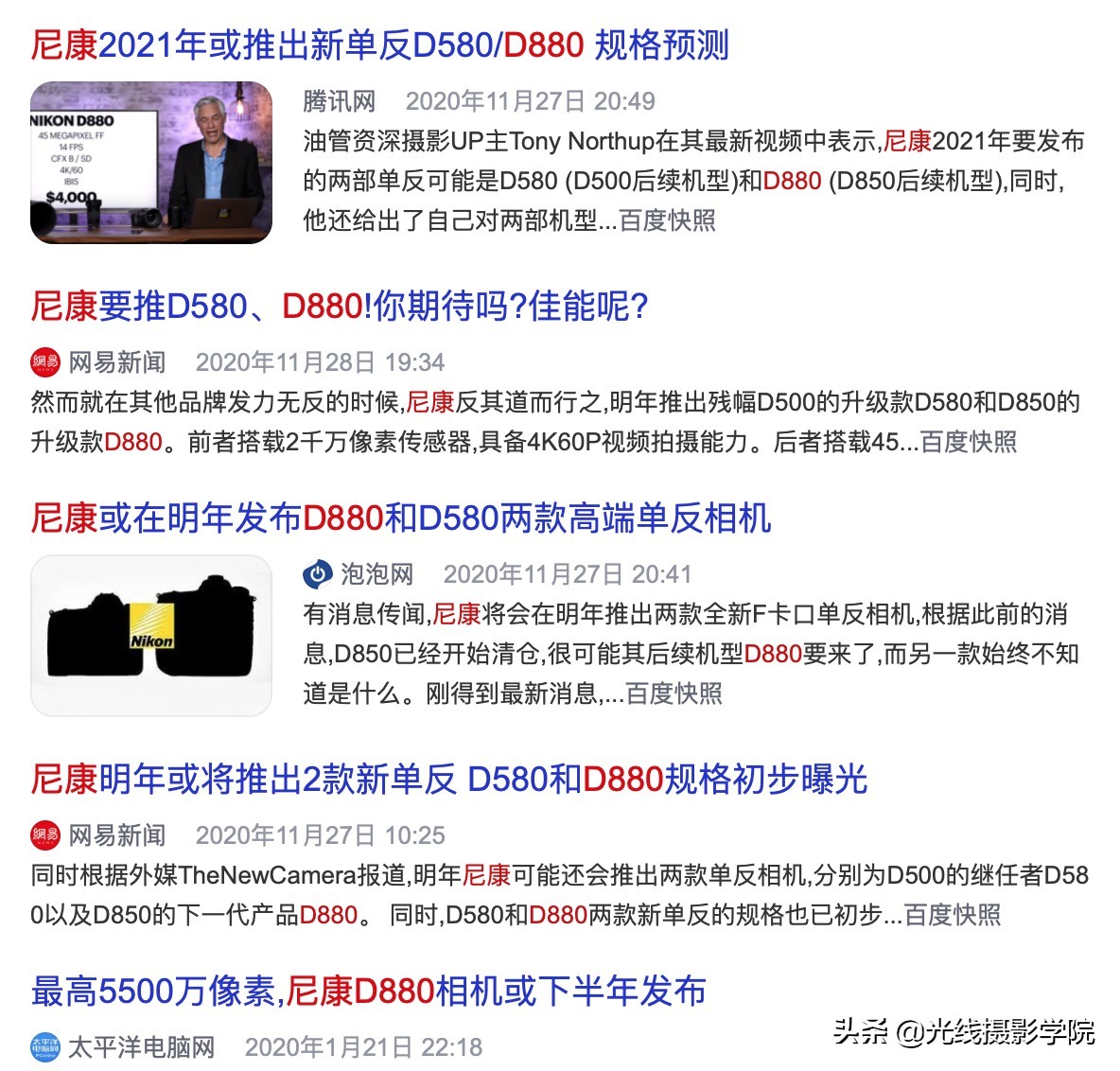1120x1071 pixels.
Task: Open 百度快照 for 网易新闻 result dated 11月27日
Action: coord(953,915)
